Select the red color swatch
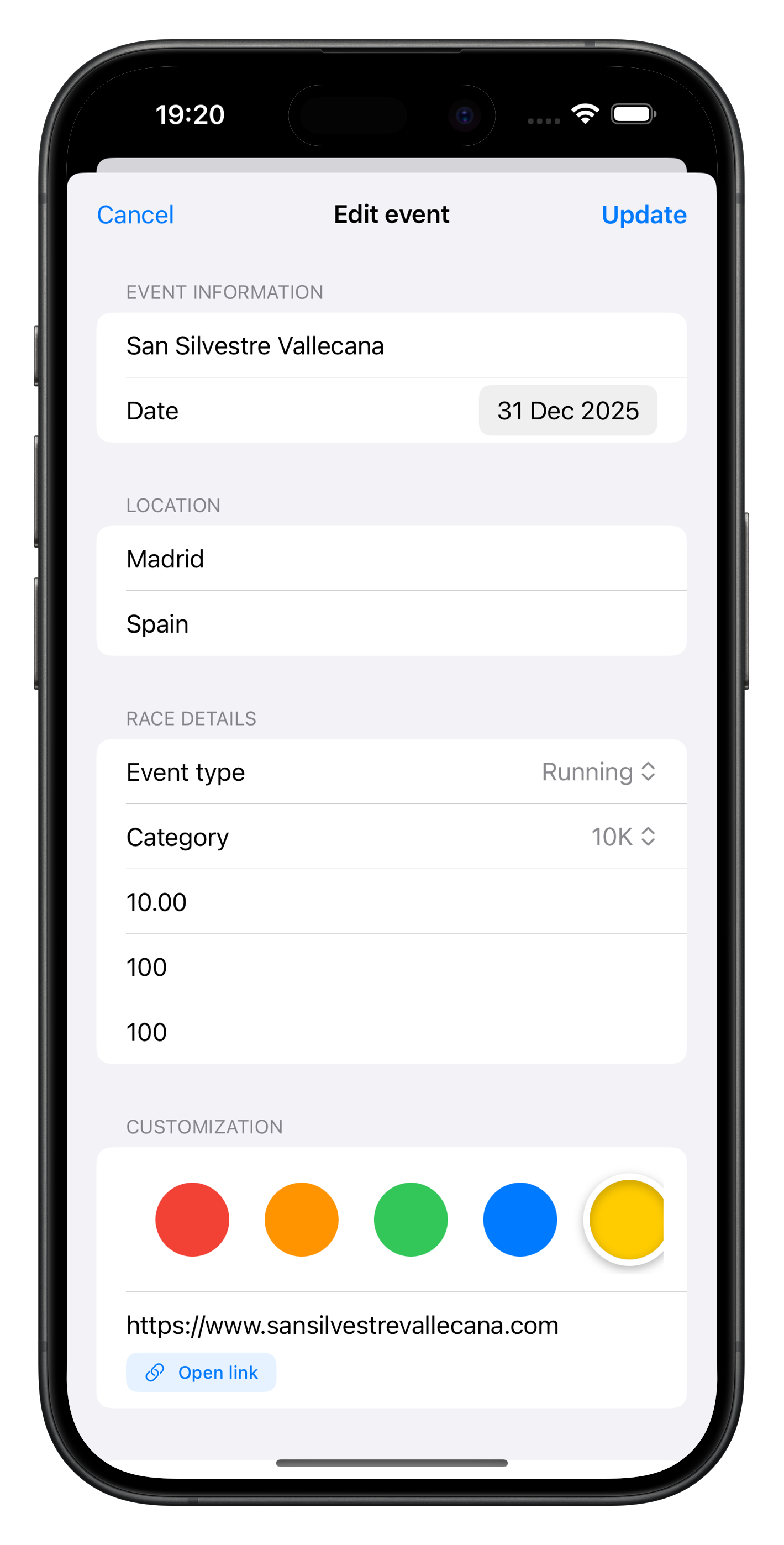Viewport: 784px width, 1545px height. (192, 1220)
